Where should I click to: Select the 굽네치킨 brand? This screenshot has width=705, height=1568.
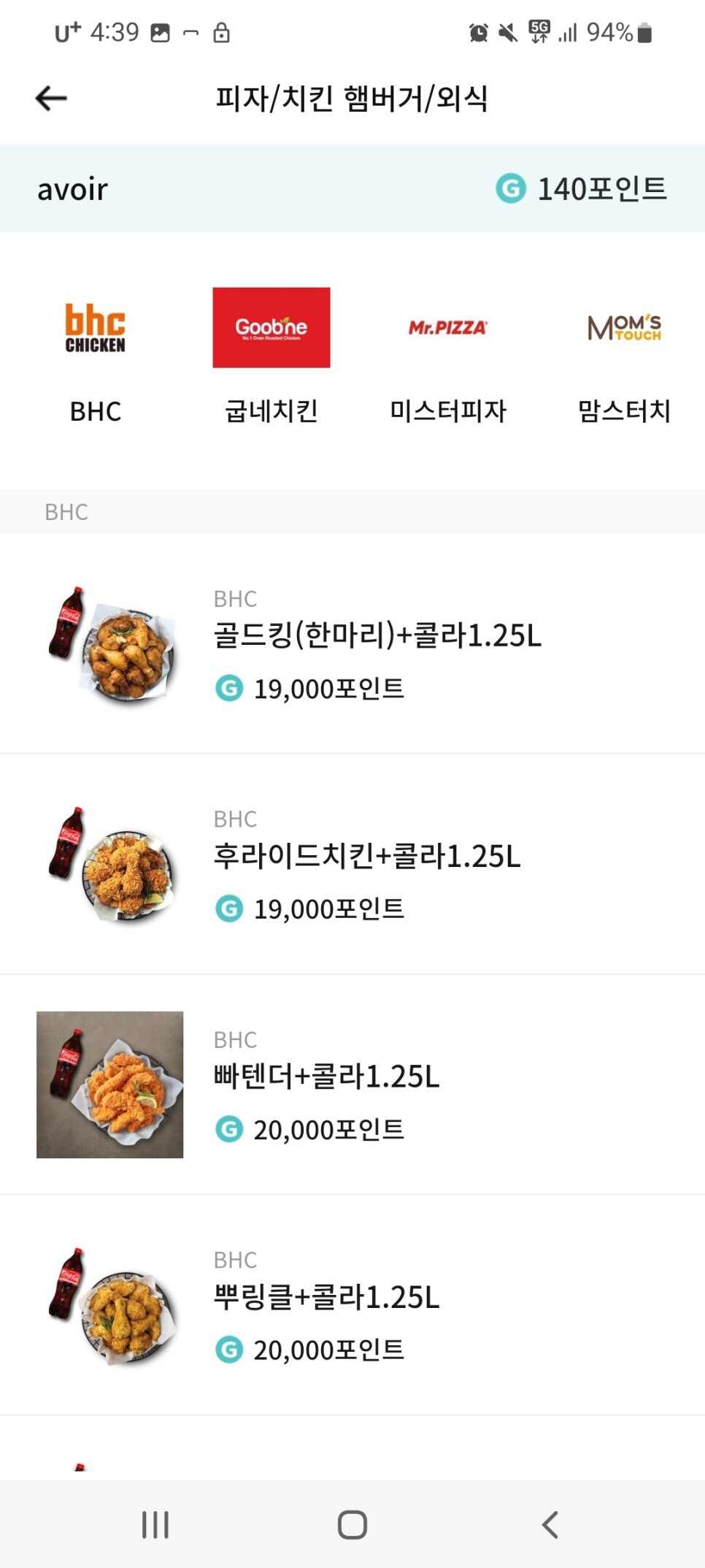[271, 356]
